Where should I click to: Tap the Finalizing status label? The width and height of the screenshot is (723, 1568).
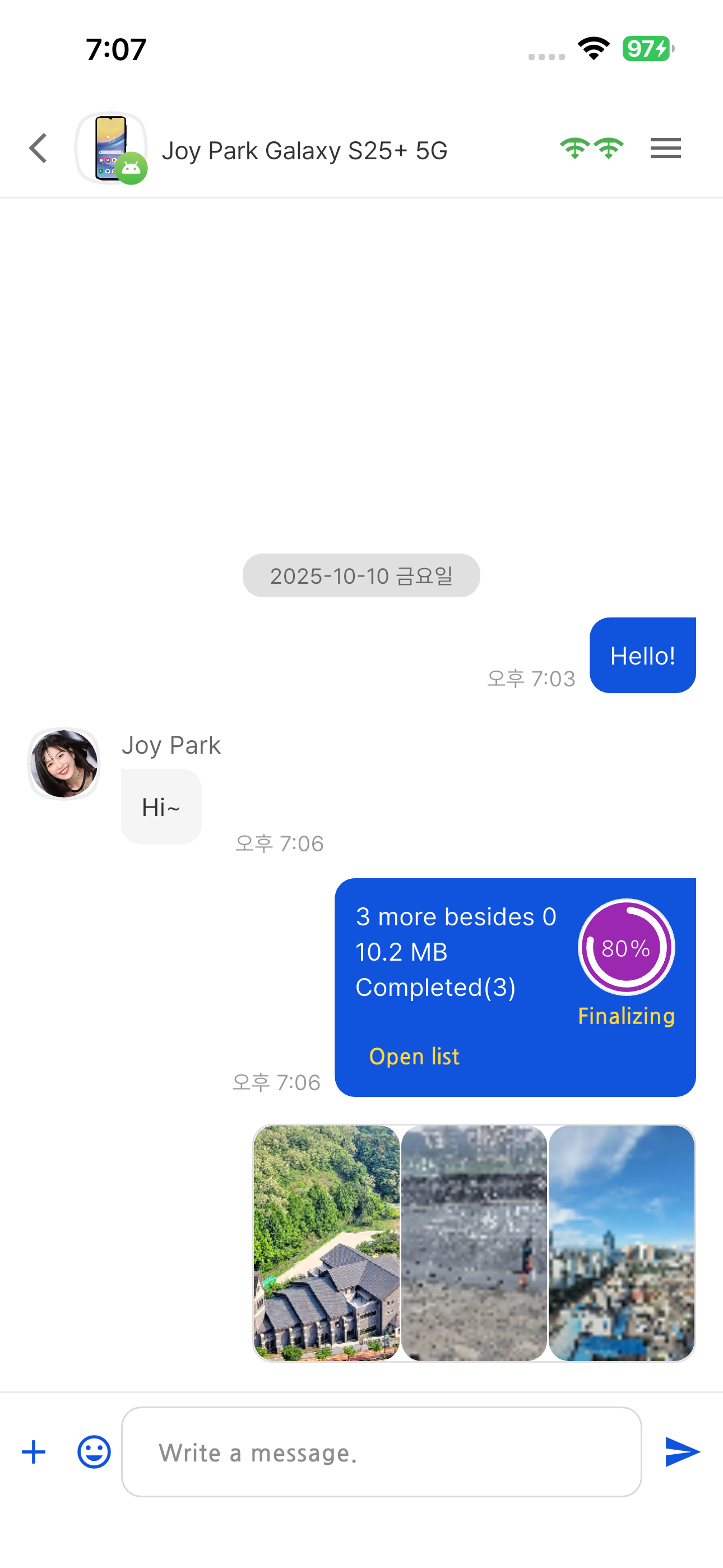[x=627, y=1014]
